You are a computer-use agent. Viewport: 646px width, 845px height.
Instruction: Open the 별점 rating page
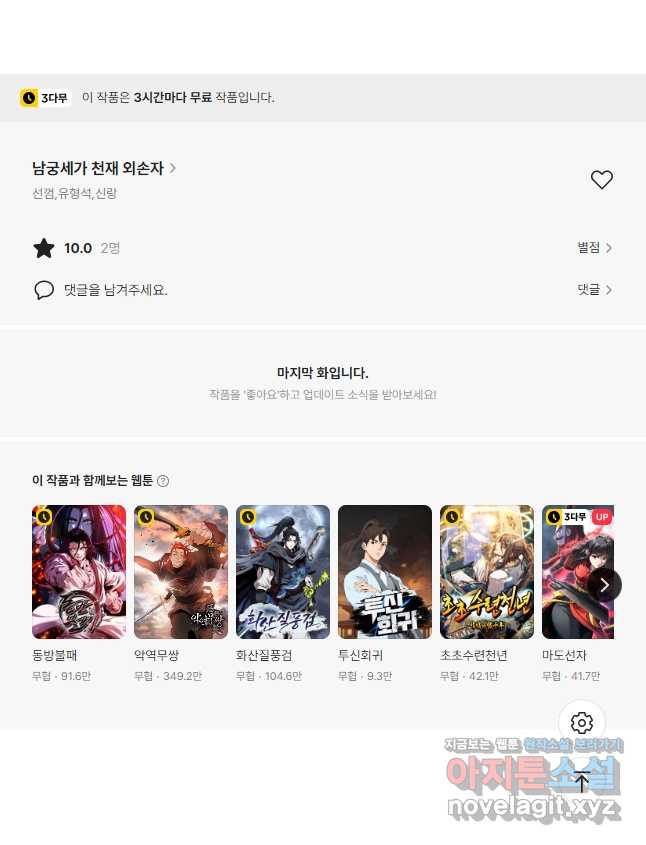594,248
